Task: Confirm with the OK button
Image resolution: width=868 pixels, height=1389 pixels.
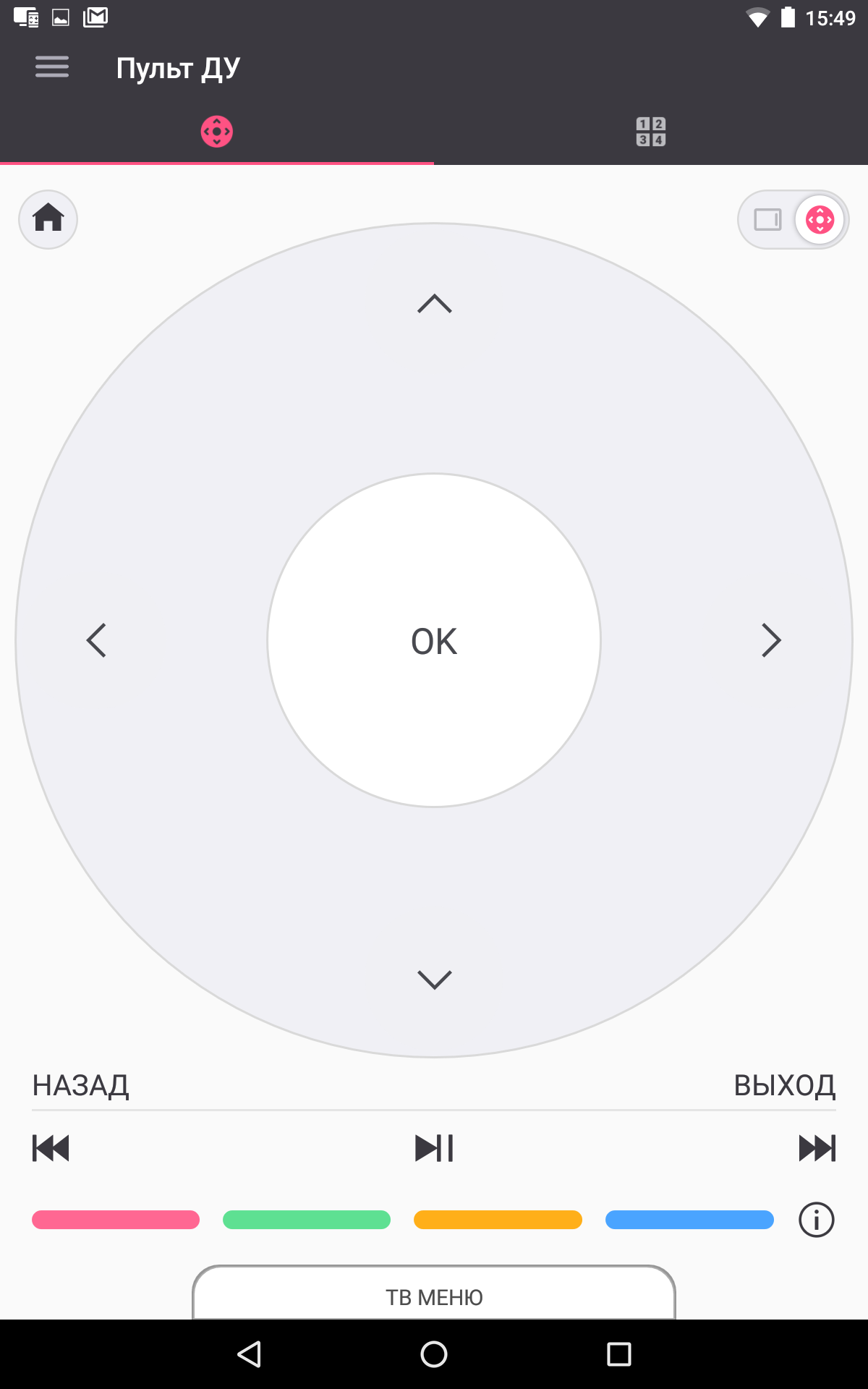Action: [x=434, y=640]
